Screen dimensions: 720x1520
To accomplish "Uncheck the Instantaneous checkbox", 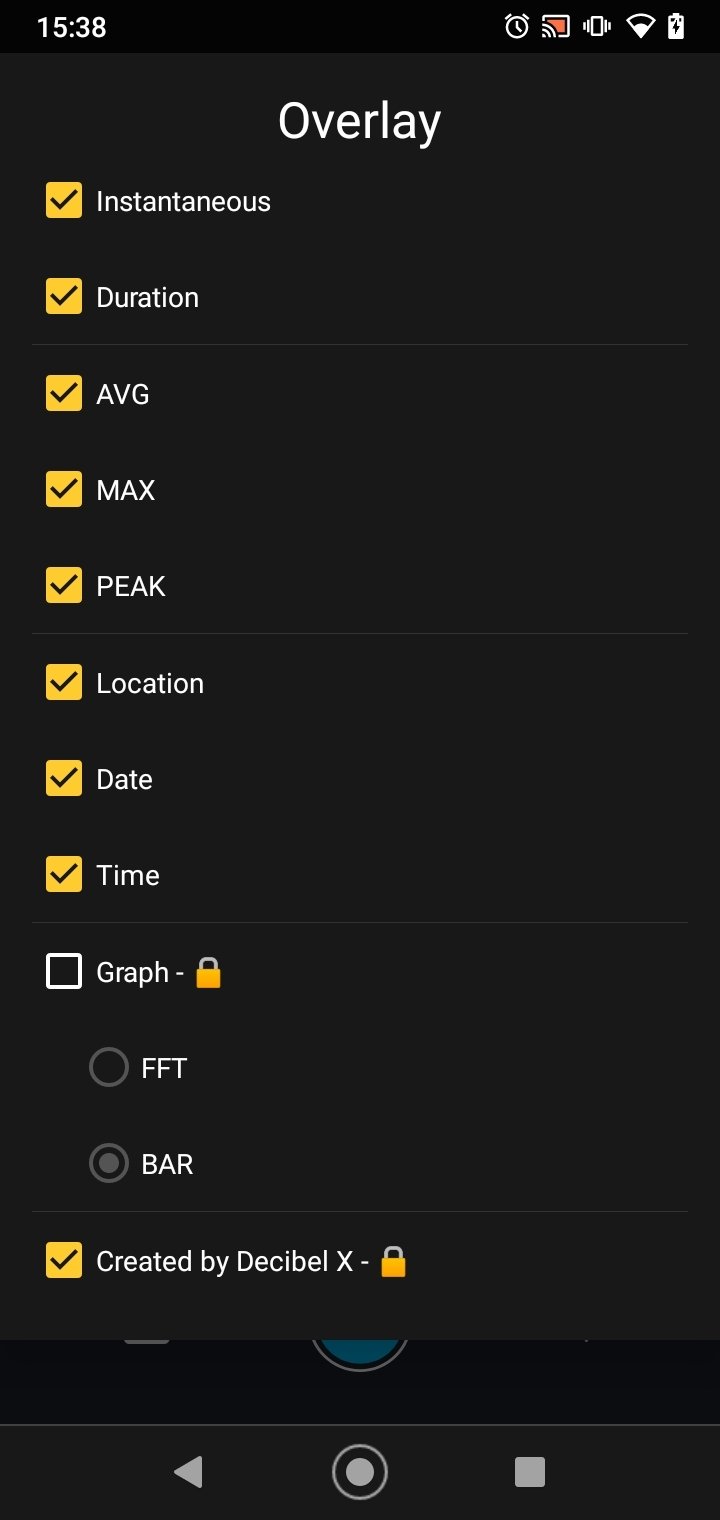I will [x=64, y=201].
